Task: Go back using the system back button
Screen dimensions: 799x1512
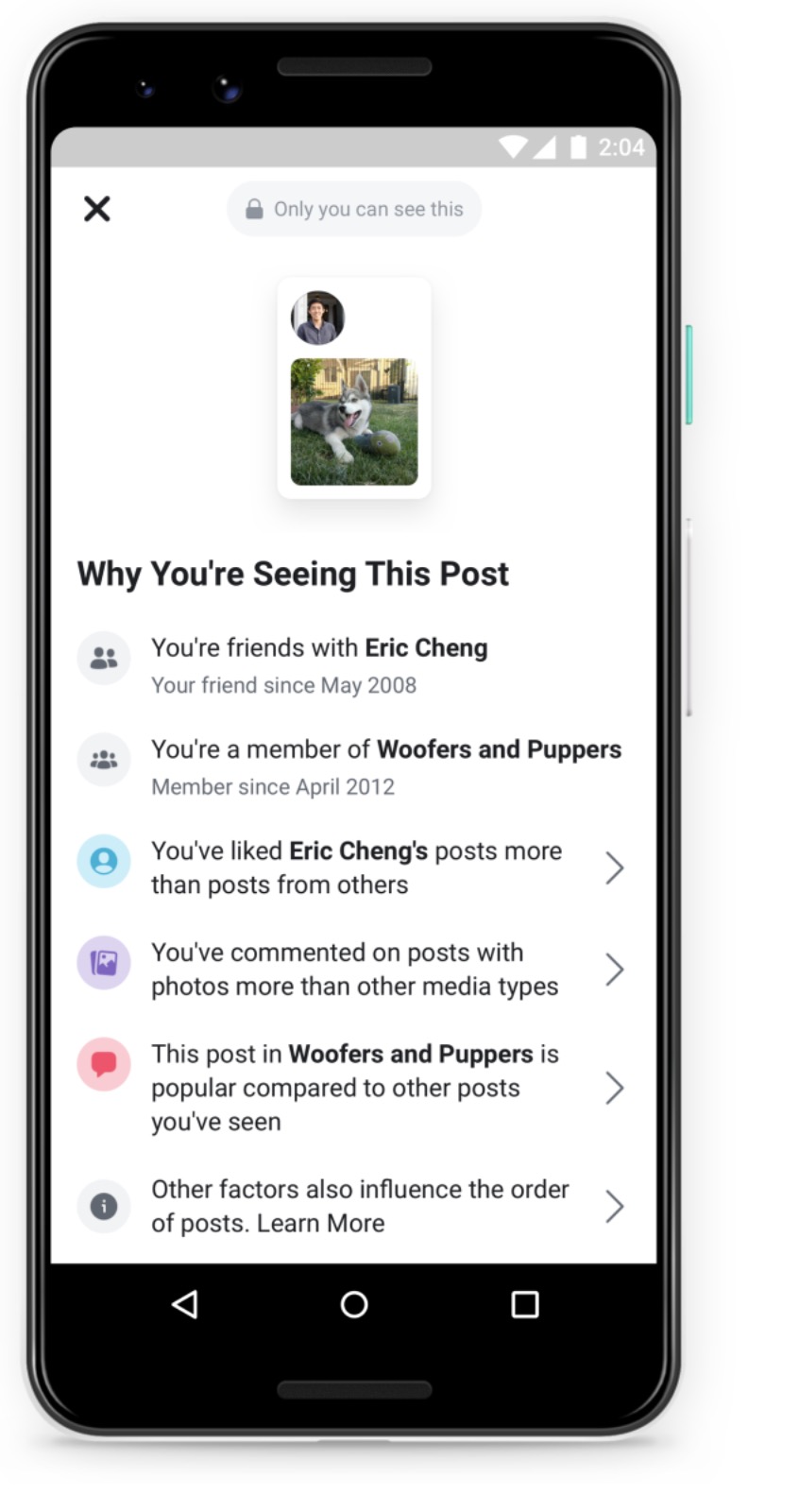Action: [185, 1305]
